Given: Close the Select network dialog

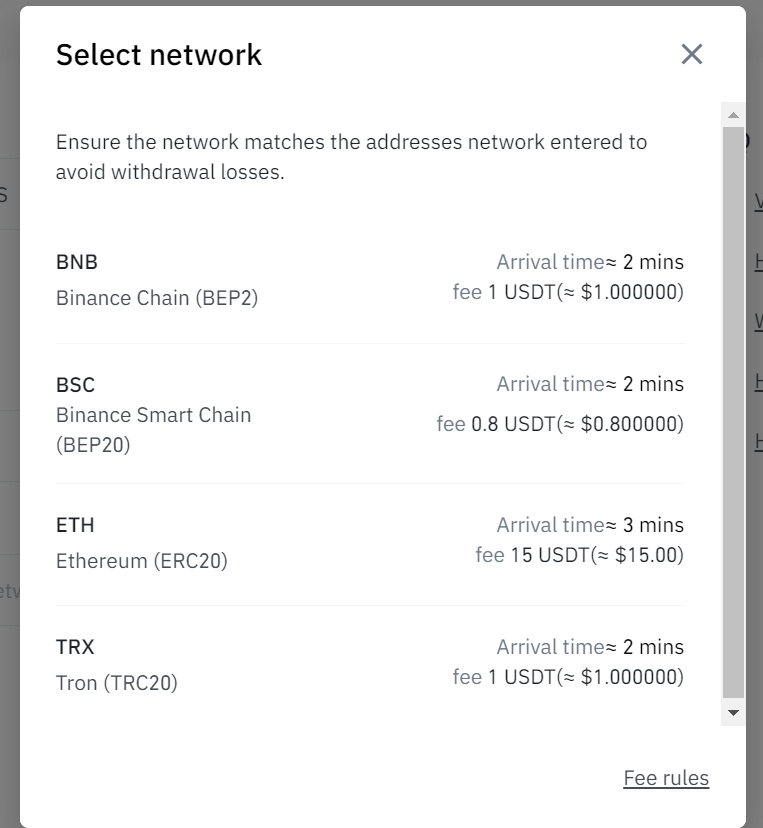Looking at the screenshot, I should click(692, 54).
